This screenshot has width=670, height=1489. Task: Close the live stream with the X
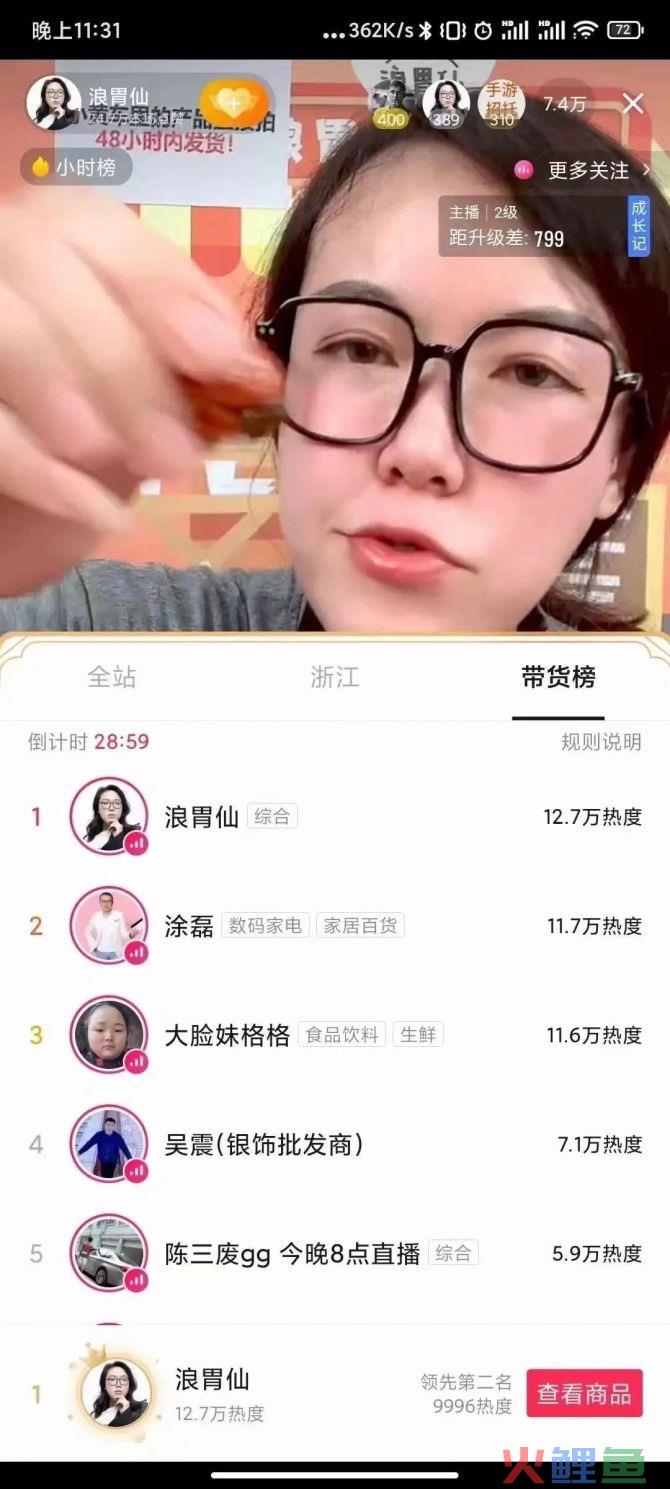(633, 104)
